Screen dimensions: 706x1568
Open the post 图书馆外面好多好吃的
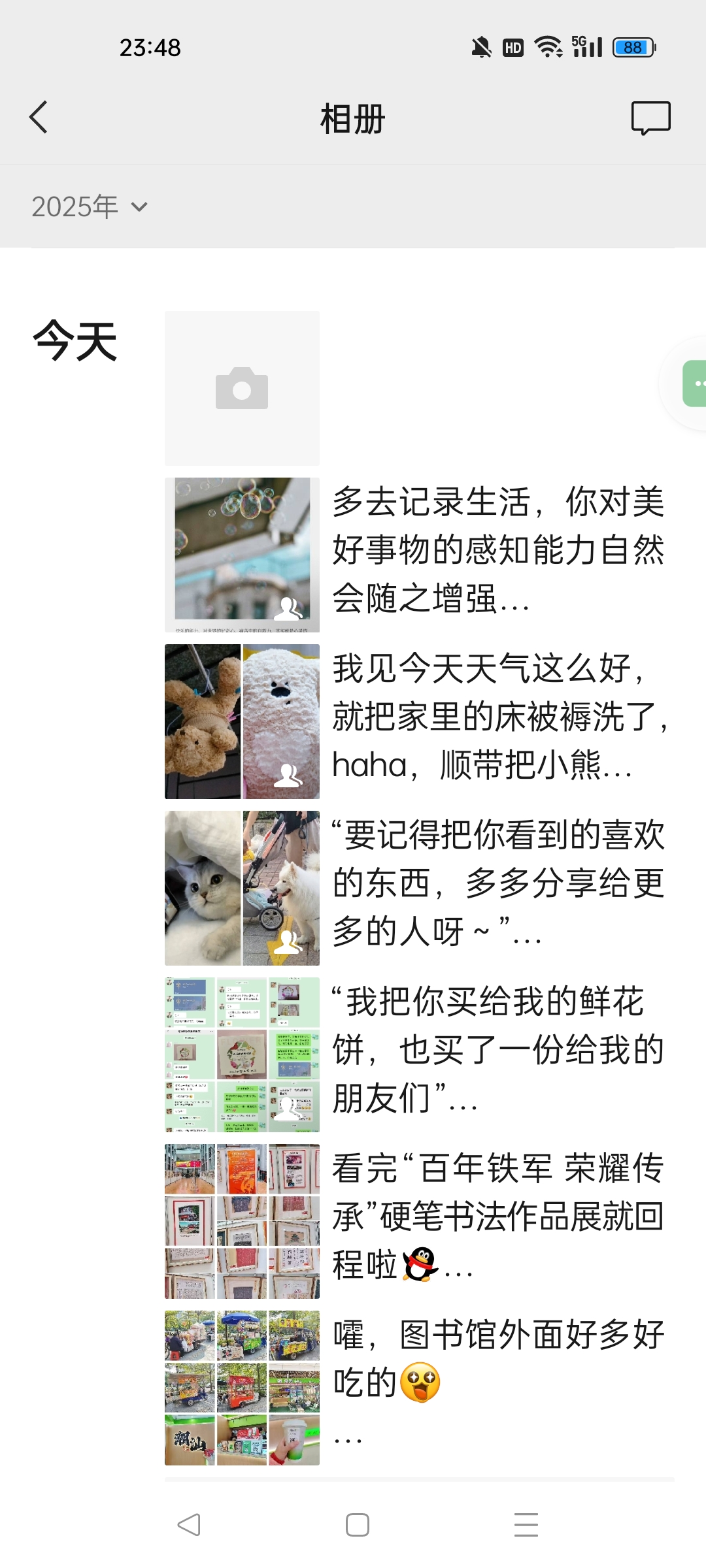(497, 1383)
